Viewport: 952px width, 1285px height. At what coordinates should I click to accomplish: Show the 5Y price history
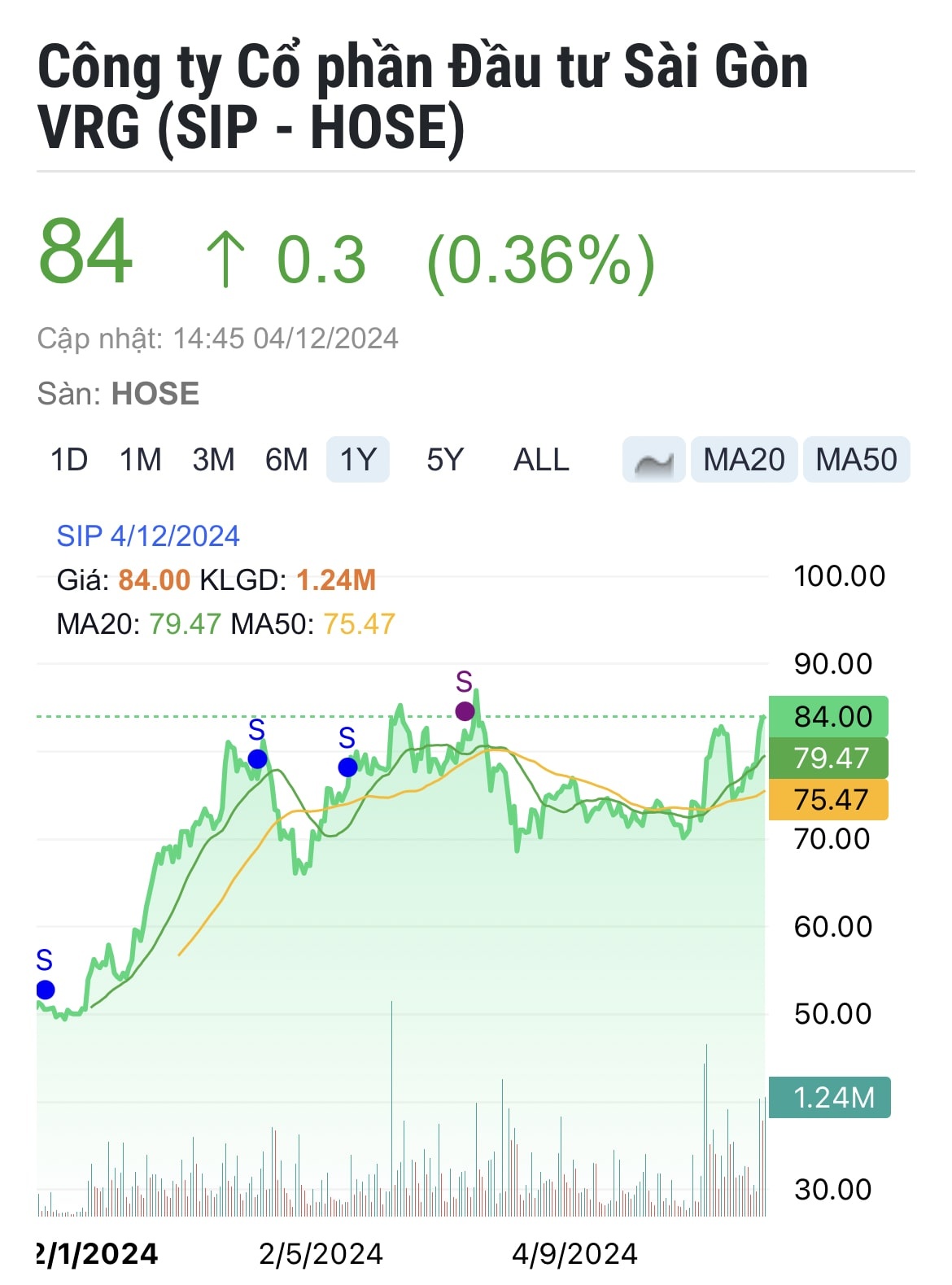[x=444, y=460]
